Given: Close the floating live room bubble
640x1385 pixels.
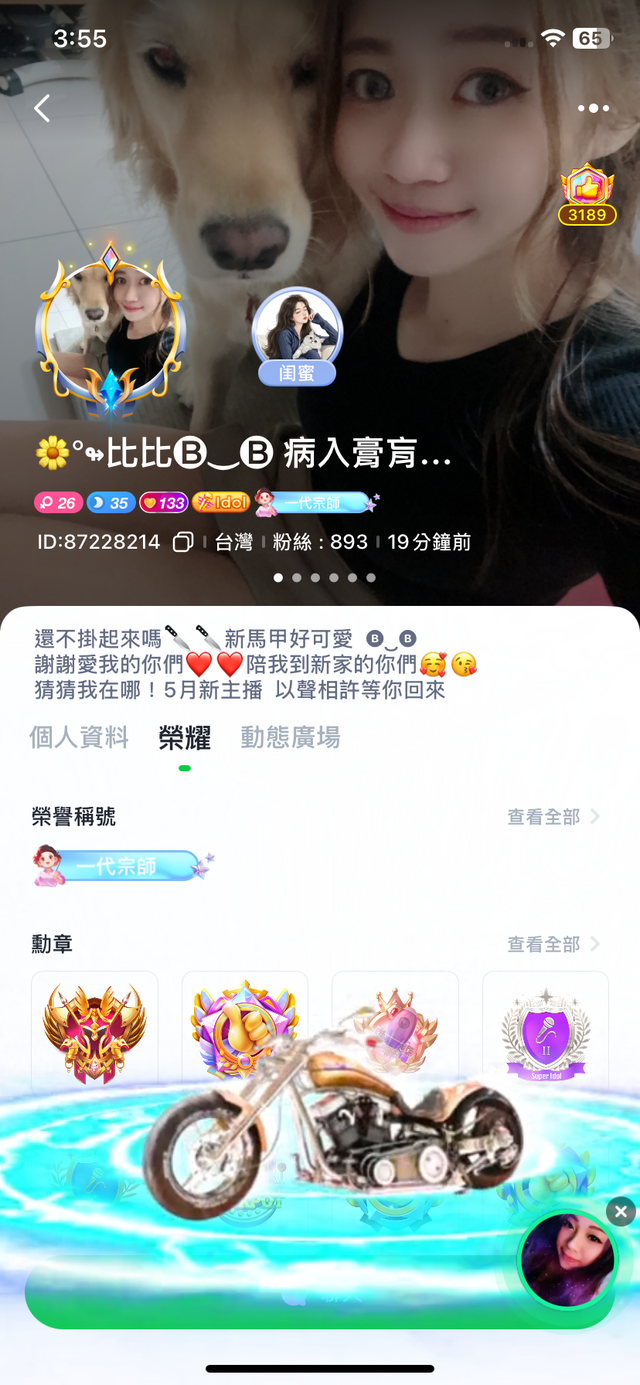Looking at the screenshot, I should (x=620, y=1212).
